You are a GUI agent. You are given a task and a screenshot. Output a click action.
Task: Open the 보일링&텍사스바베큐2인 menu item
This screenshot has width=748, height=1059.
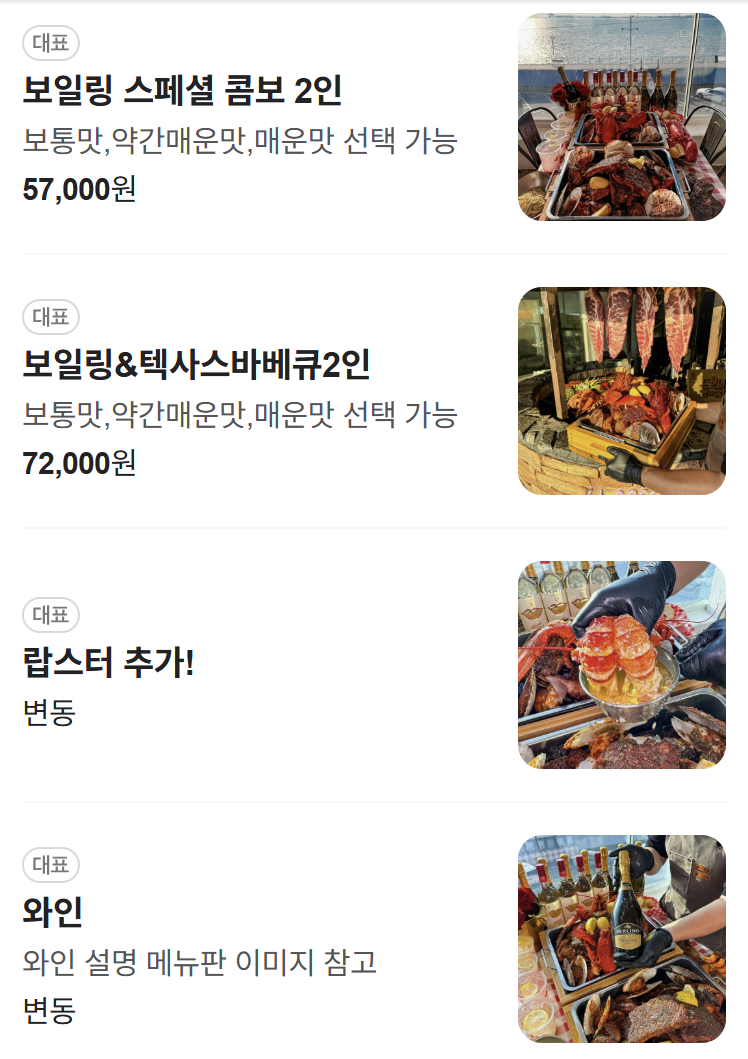click(x=196, y=364)
